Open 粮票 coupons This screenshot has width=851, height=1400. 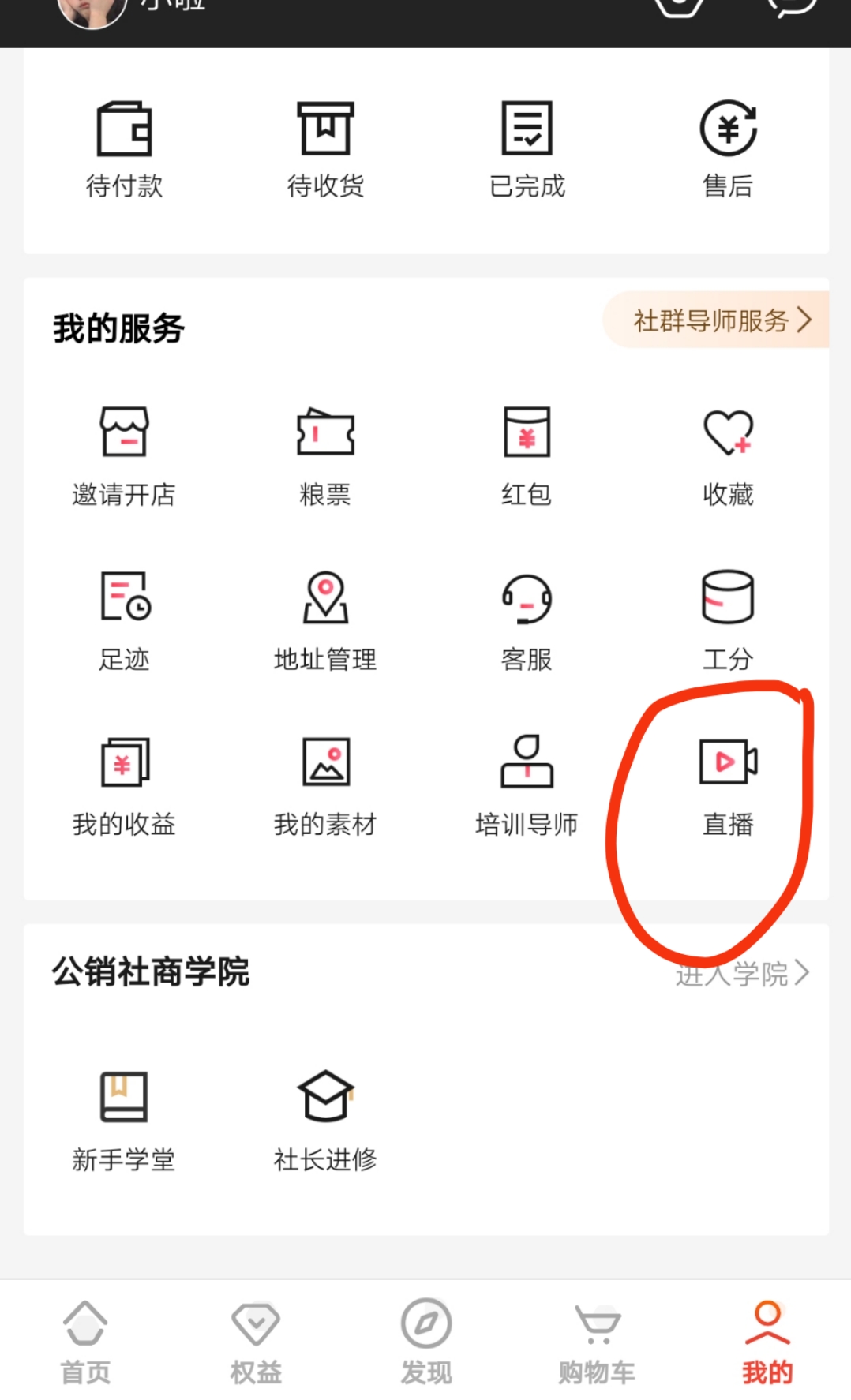pyautogui.click(x=325, y=456)
